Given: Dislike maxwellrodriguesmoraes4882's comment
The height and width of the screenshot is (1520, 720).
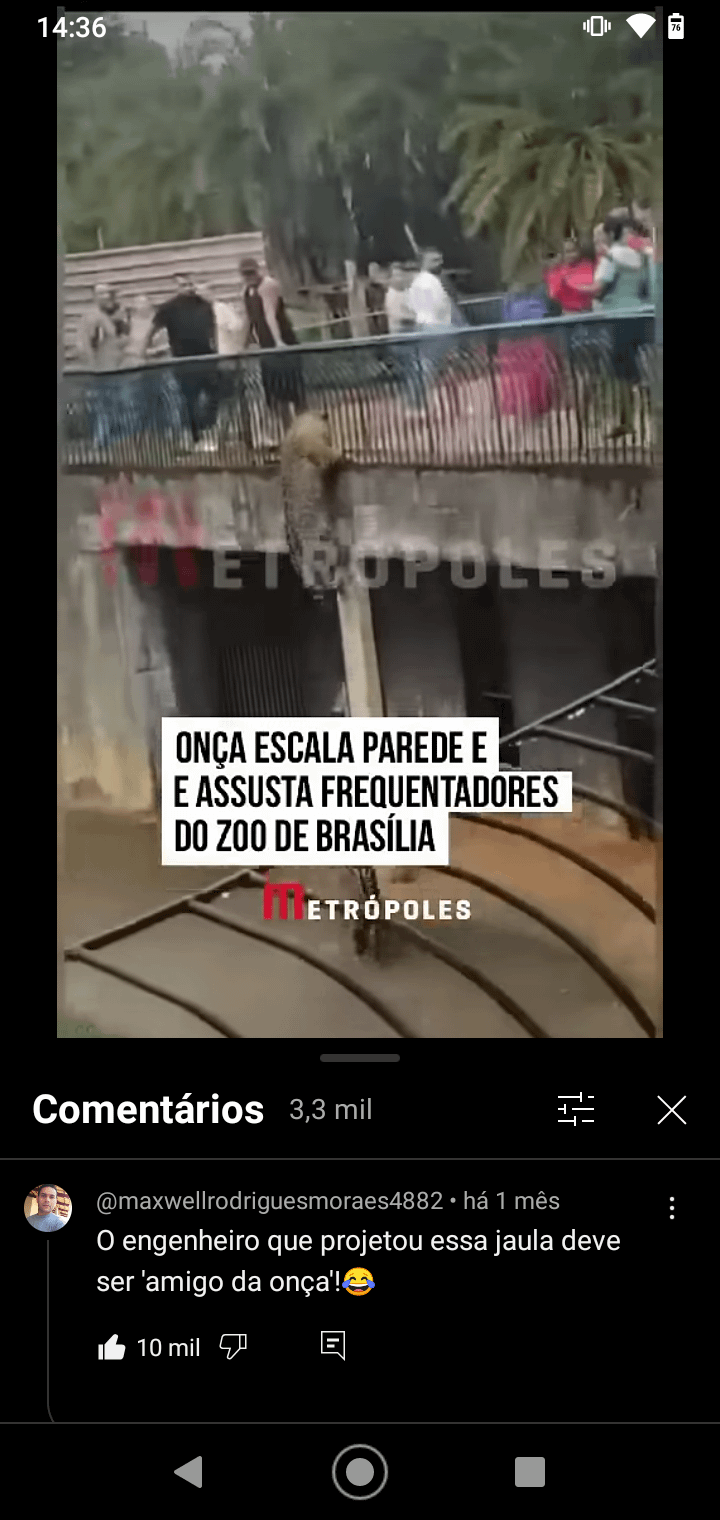Looking at the screenshot, I should [x=233, y=1348].
